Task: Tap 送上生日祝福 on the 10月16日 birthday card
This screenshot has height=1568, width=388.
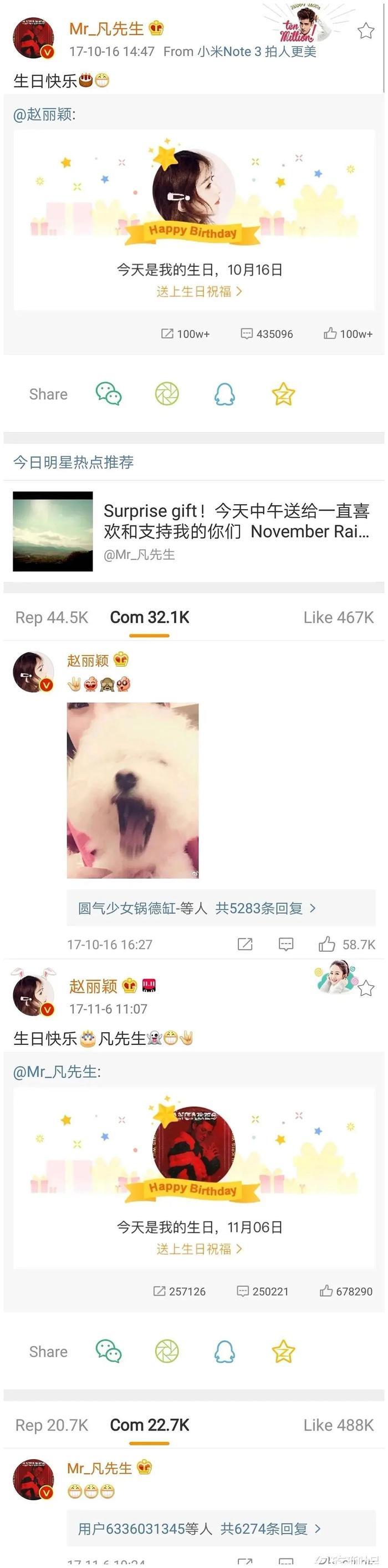Action: (x=199, y=292)
